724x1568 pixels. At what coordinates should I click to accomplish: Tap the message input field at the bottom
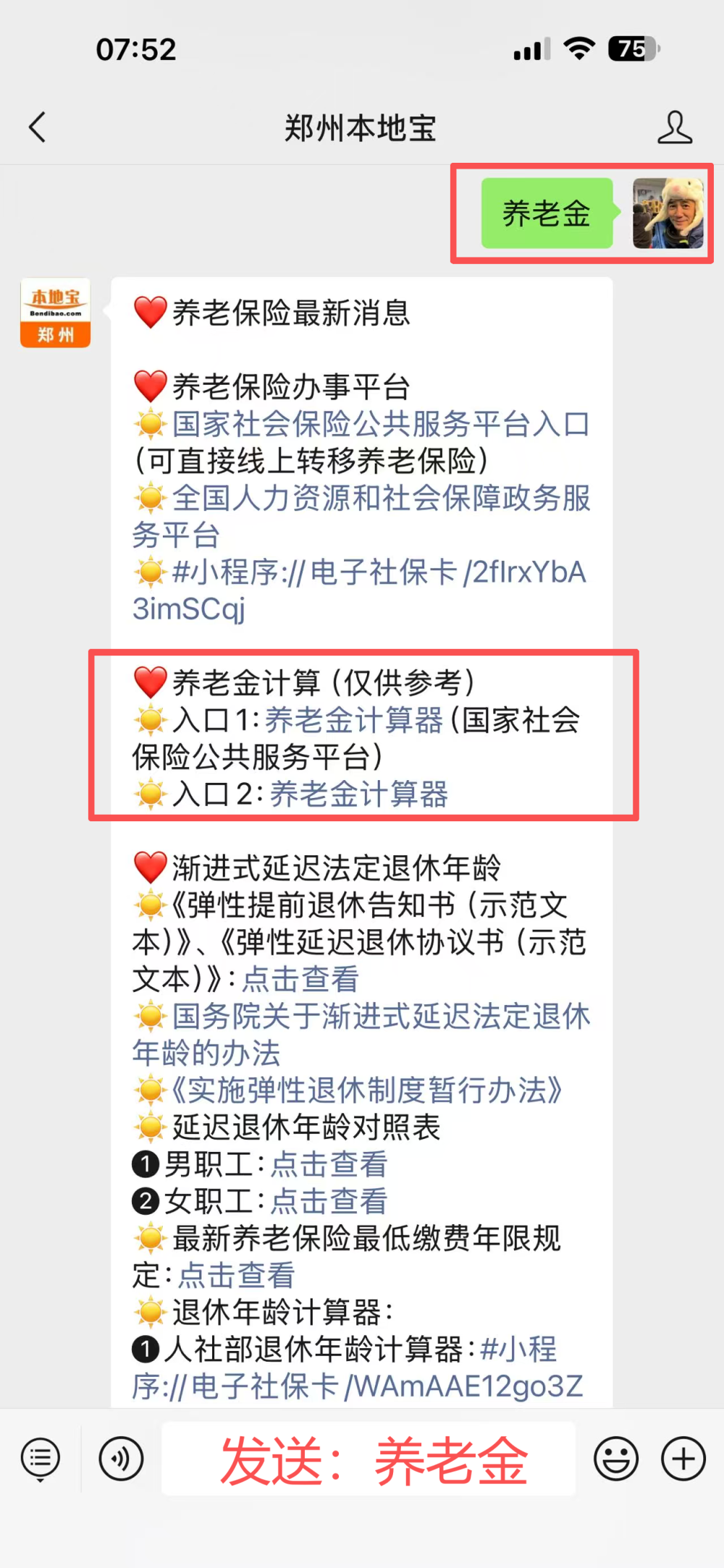point(369,1458)
